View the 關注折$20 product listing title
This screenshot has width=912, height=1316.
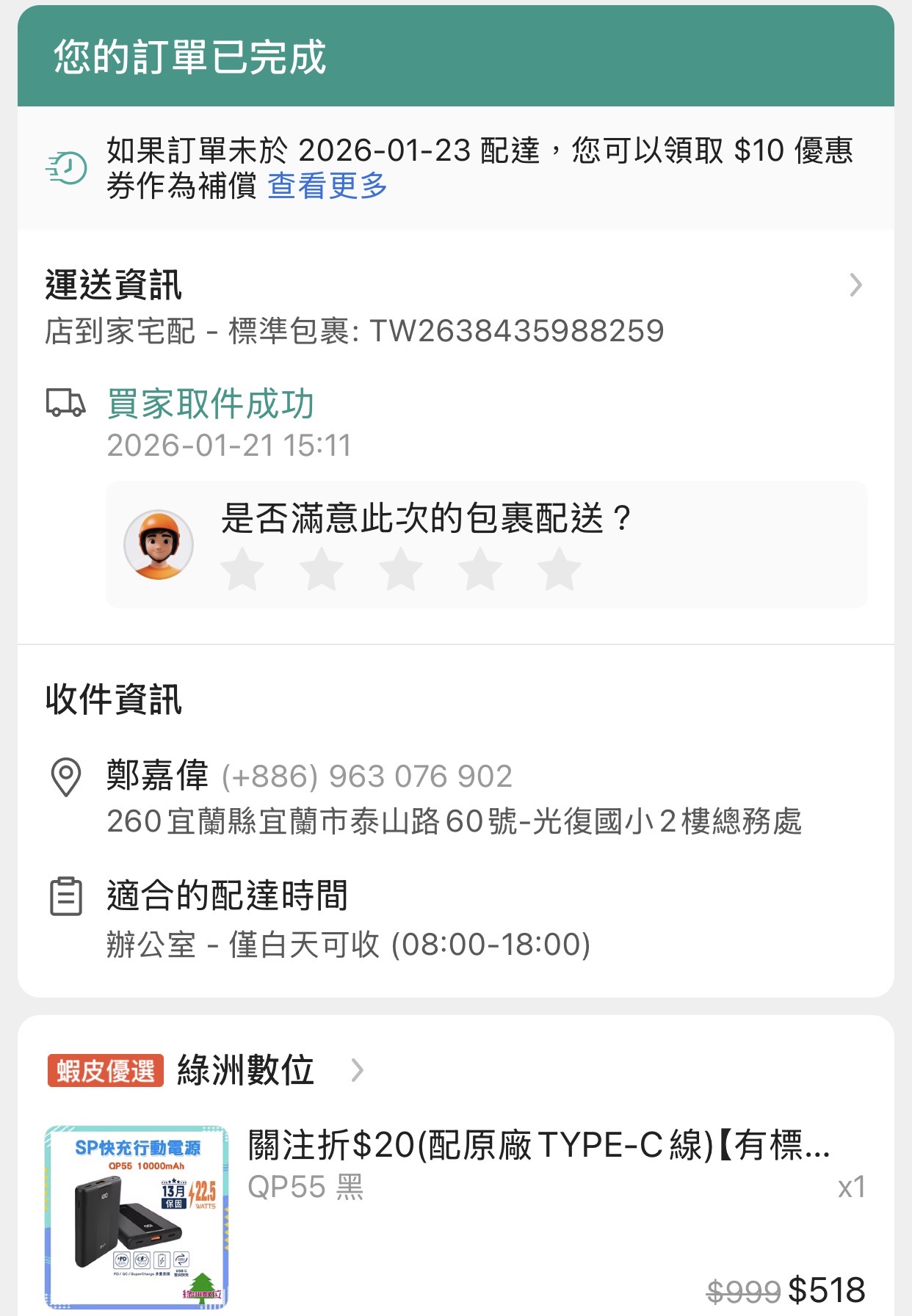[539, 1145]
